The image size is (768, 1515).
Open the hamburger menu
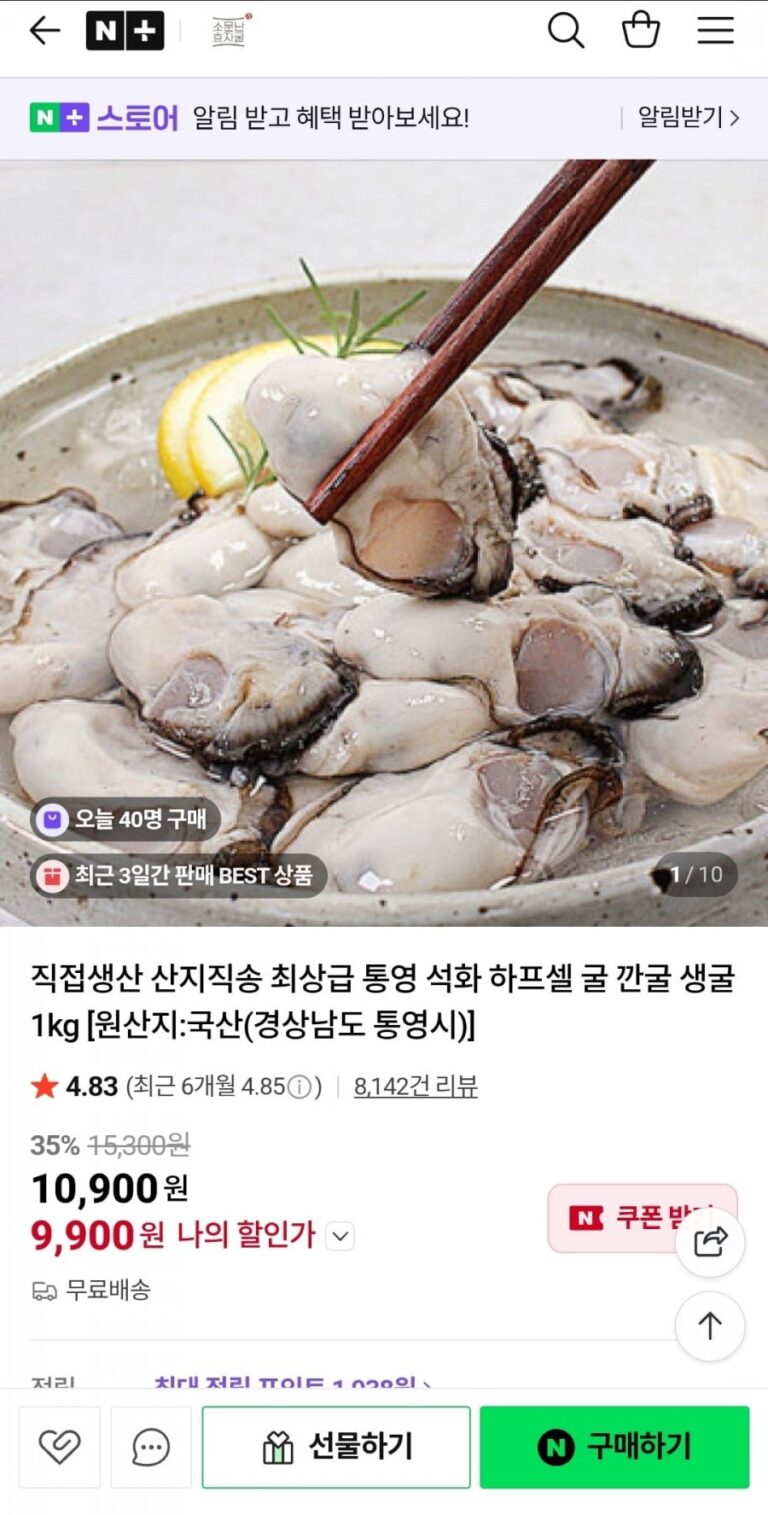pyautogui.click(x=715, y=31)
